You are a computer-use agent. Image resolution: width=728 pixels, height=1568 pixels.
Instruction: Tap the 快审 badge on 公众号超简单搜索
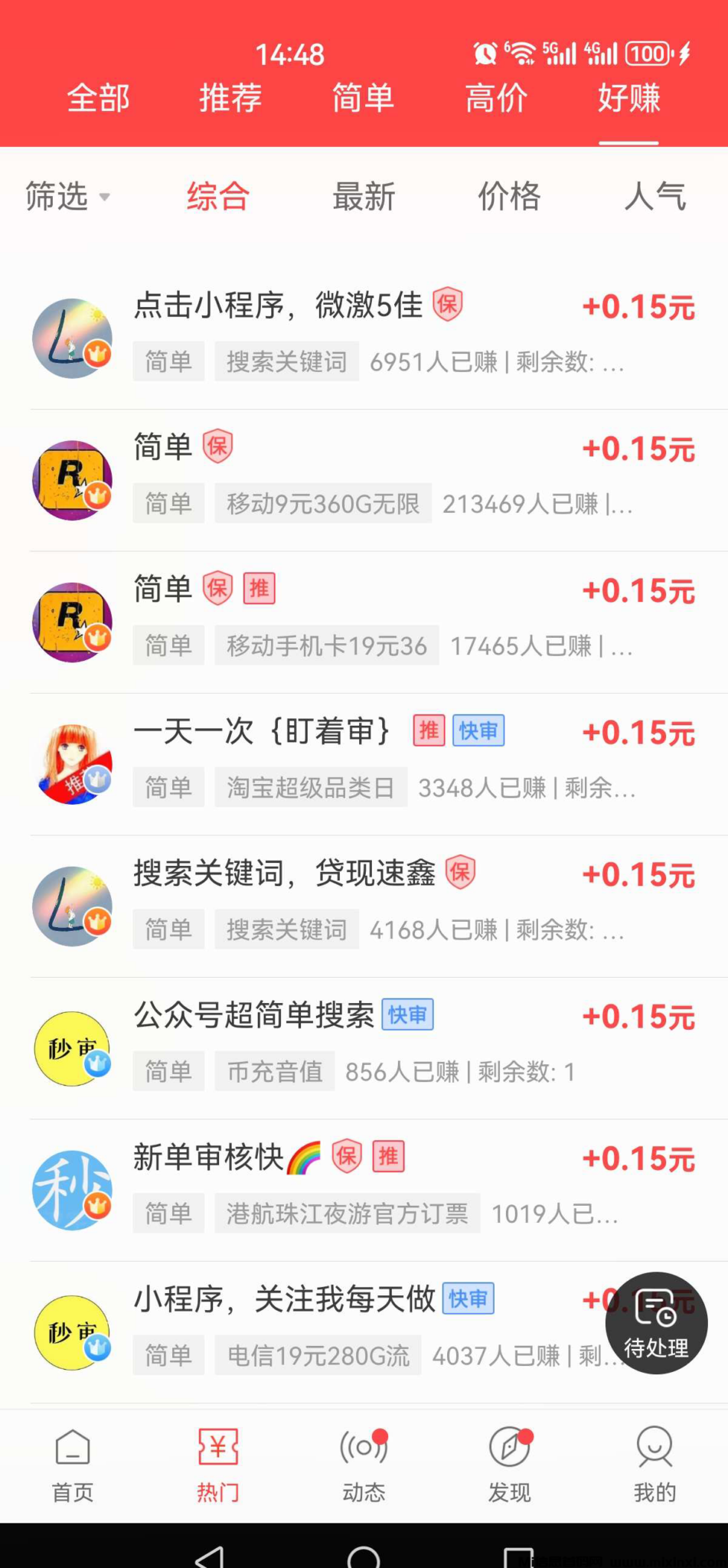coord(407,1014)
